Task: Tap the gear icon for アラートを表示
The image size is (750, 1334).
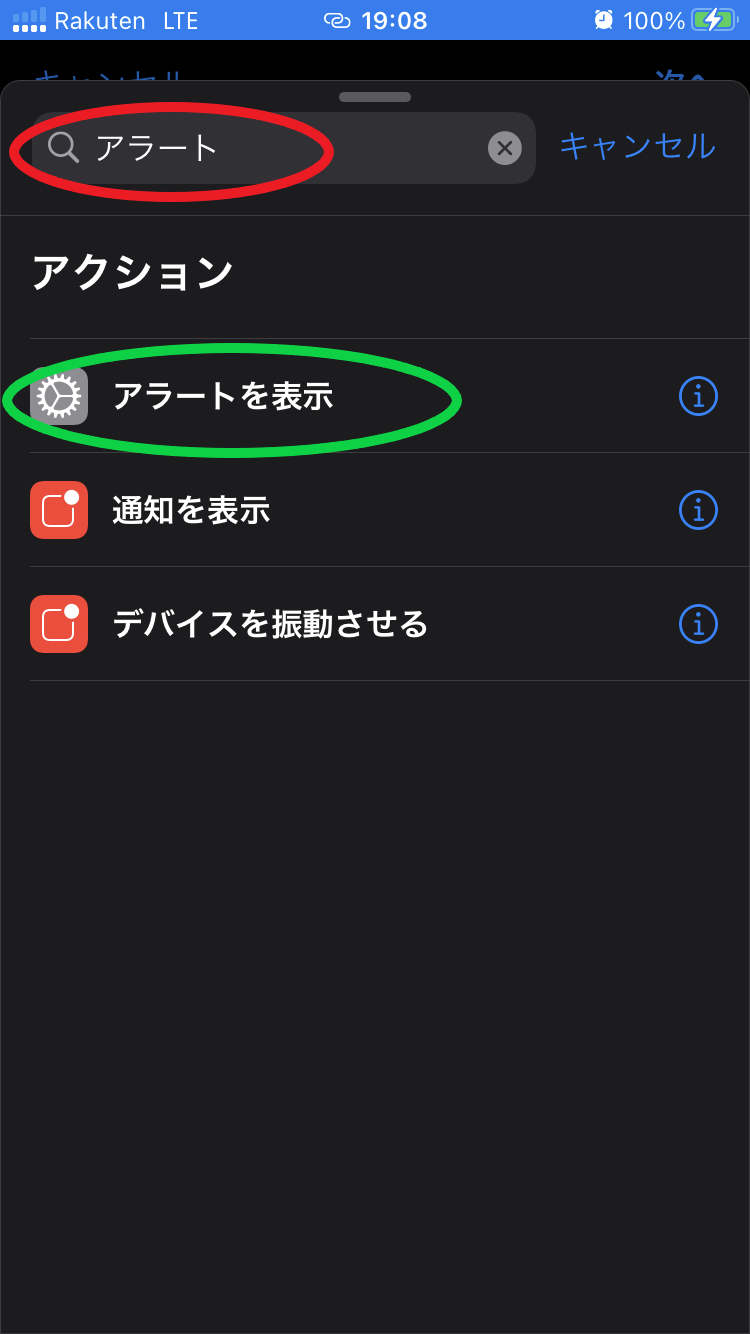Action: click(58, 396)
